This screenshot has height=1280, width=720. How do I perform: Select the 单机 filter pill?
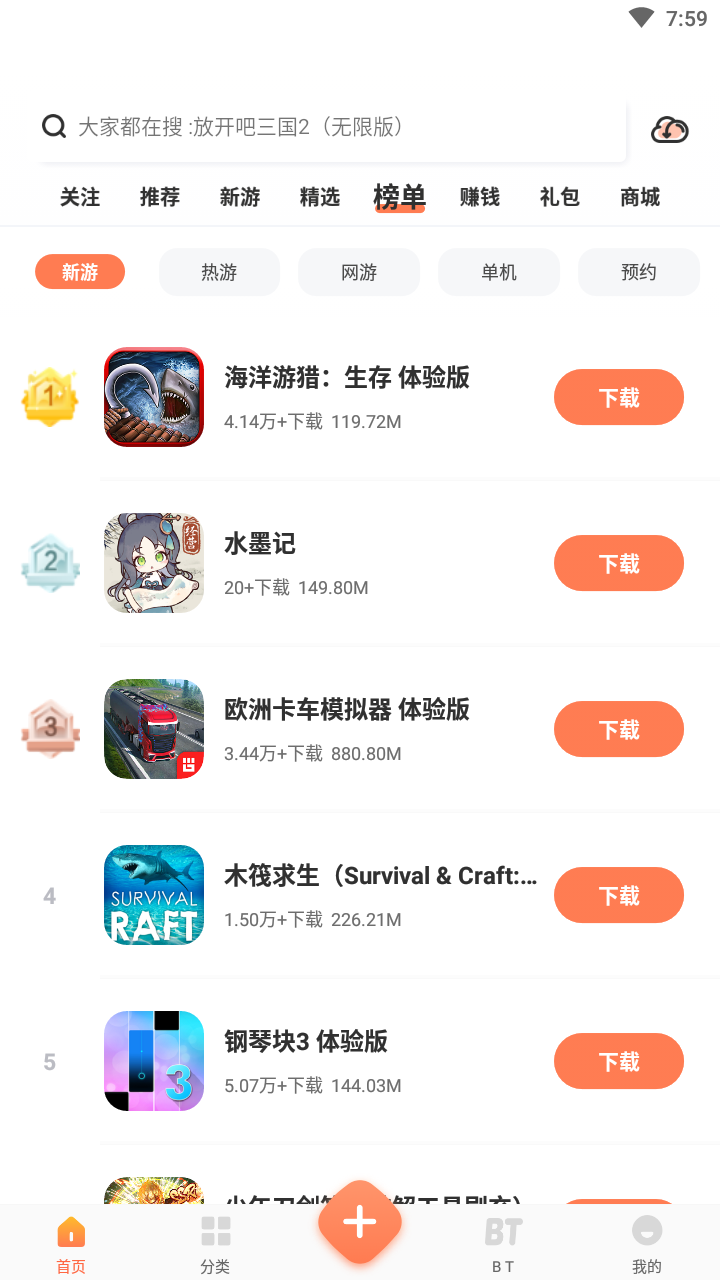click(x=498, y=271)
